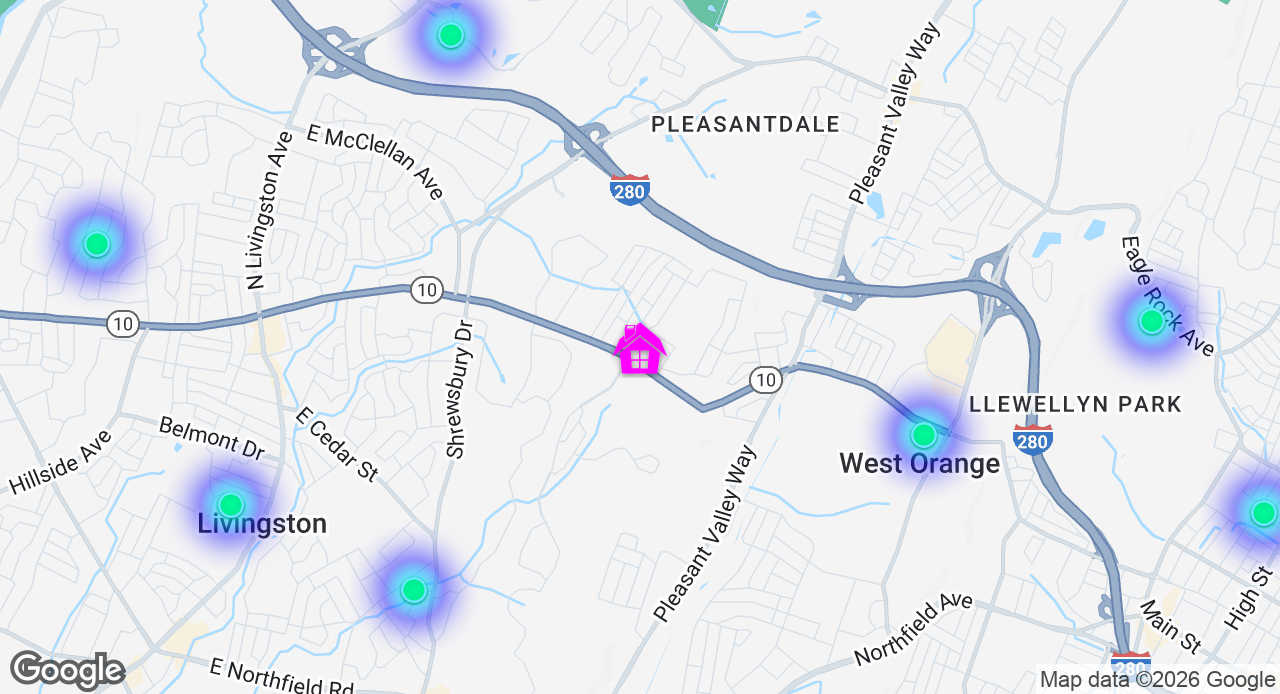The width and height of the screenshot is (1280, 694).
Task: Select the green marker at West Orange
Action: click(923, 435)
